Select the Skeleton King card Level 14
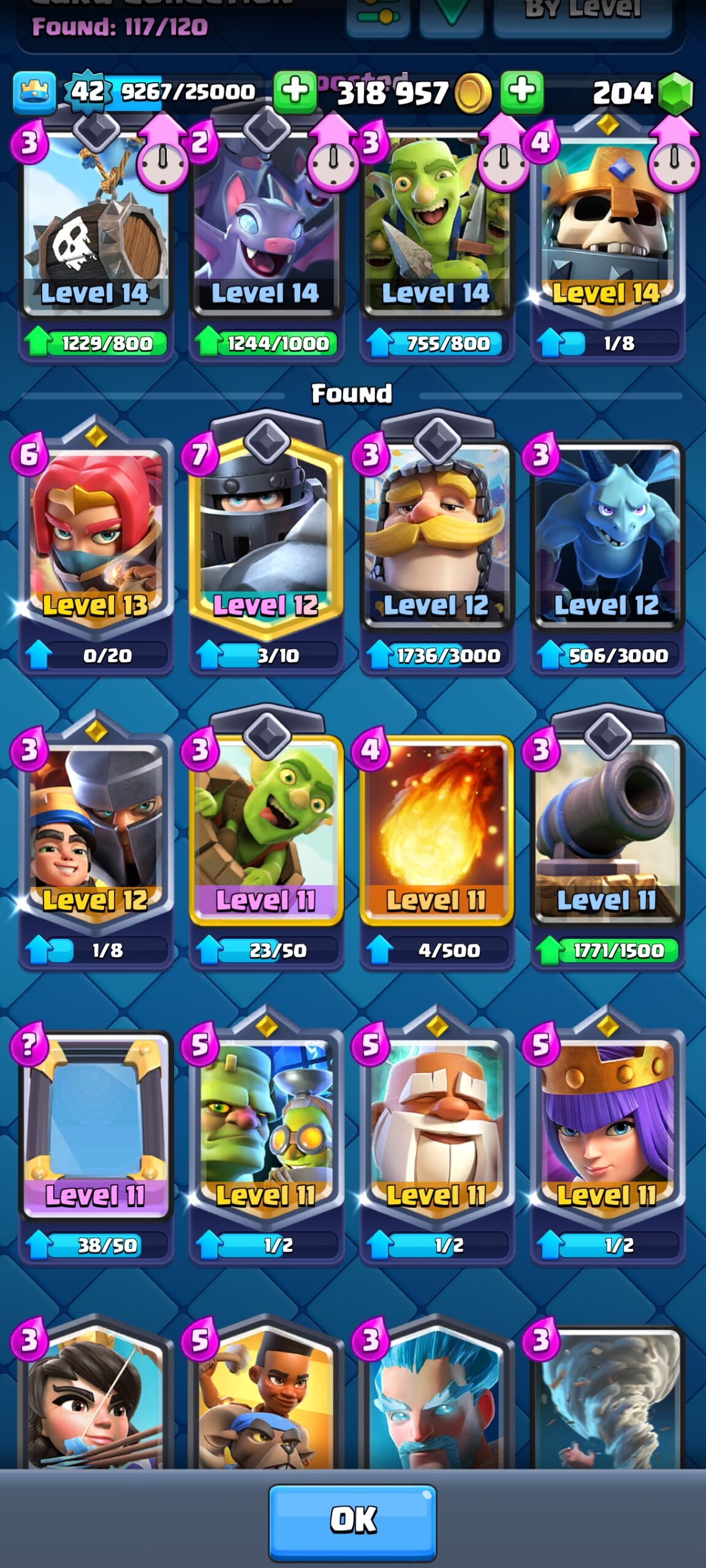This screenshot has height=1568, width=706. 607,239
